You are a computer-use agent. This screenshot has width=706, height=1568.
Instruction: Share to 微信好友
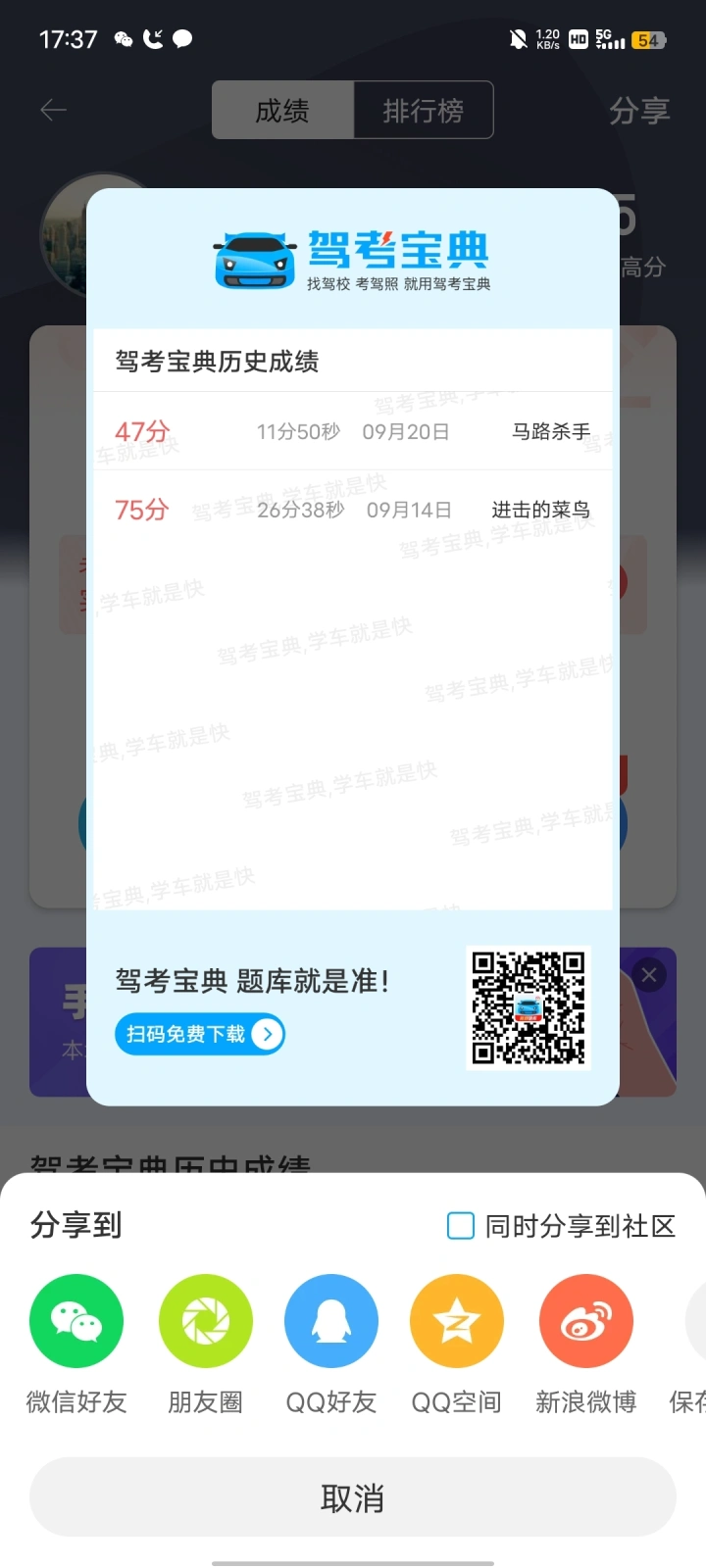click(76, 1321)
